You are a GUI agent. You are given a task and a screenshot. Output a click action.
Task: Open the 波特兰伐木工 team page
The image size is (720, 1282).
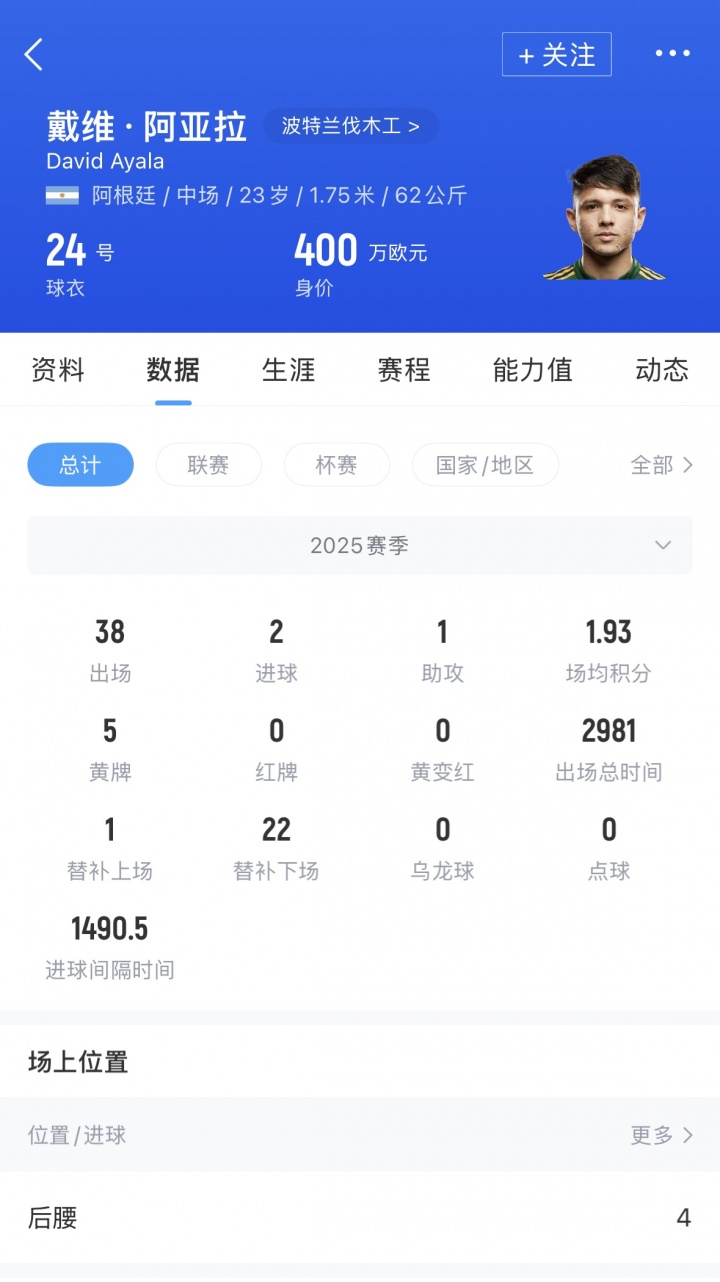click(350, 126)
